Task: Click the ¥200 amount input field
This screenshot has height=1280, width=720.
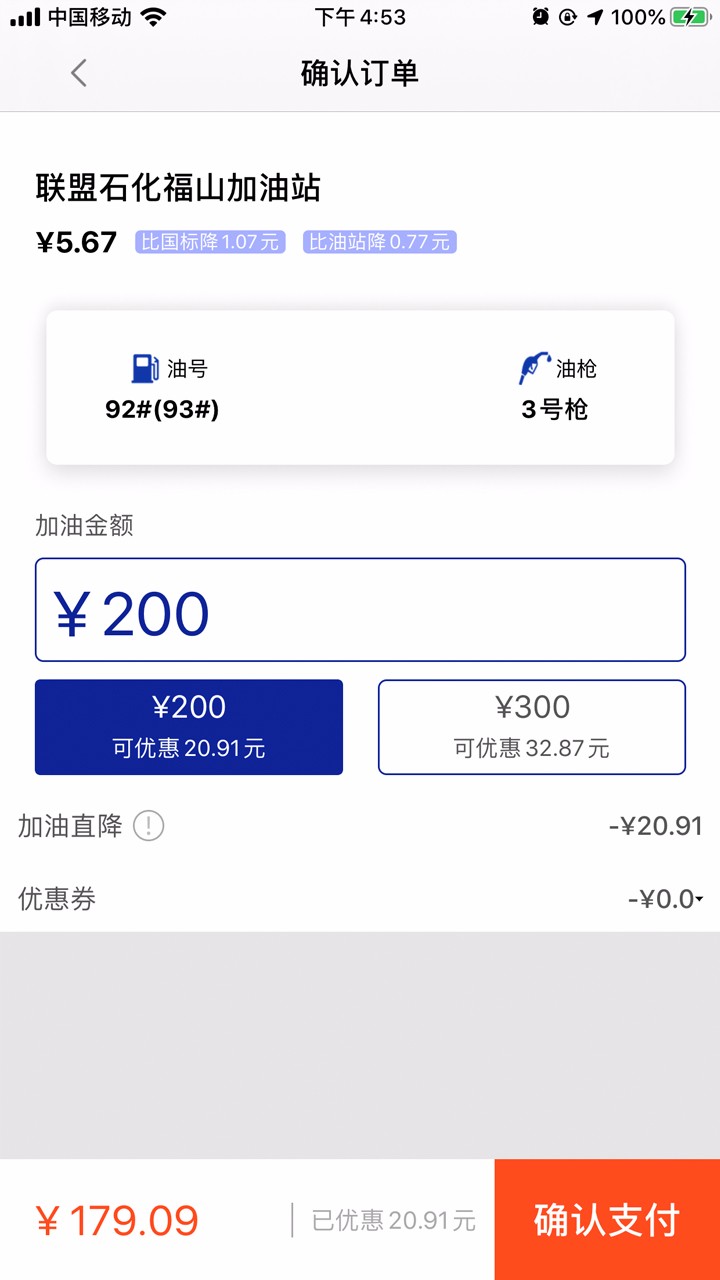Action: (360, 610)
